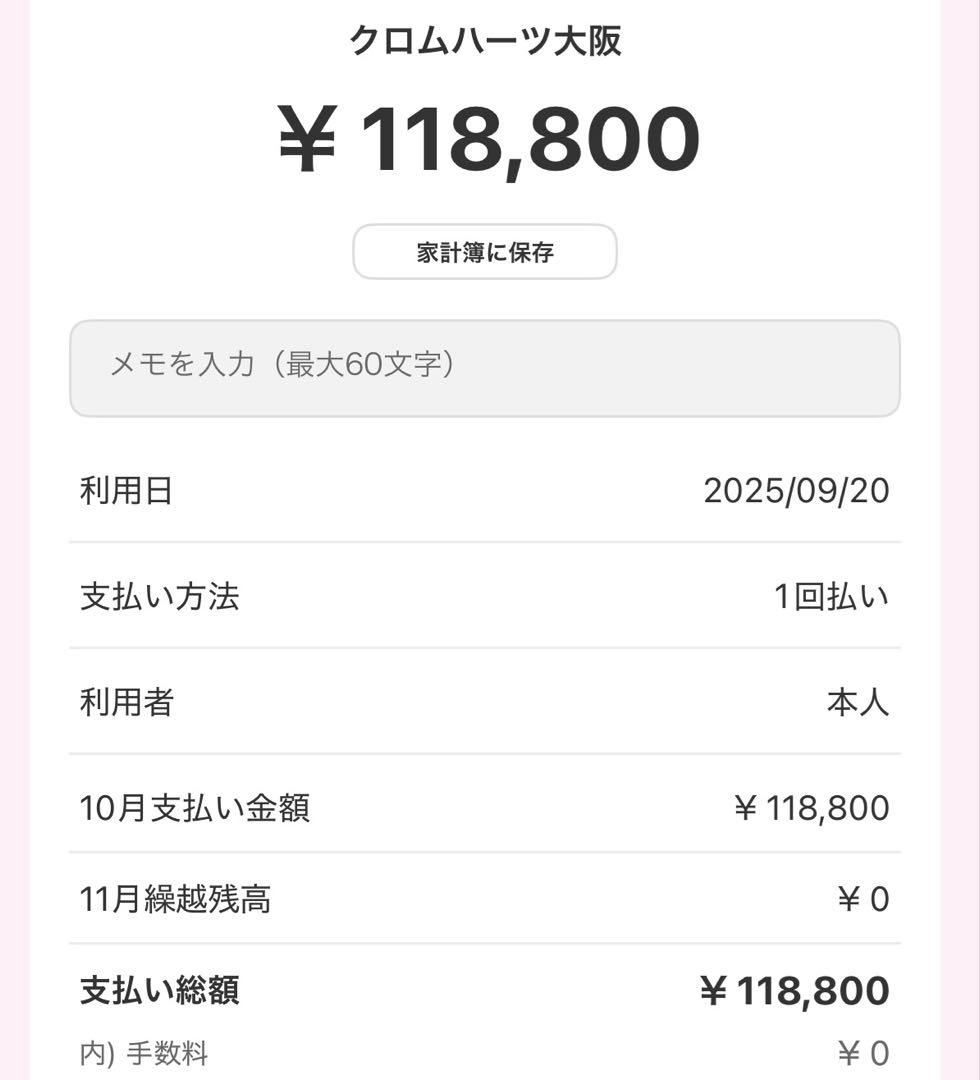Viewport: 980px width, 1080px height.
Task: Click the 2025/09/20 date value
Action: (x=798, y=492)
